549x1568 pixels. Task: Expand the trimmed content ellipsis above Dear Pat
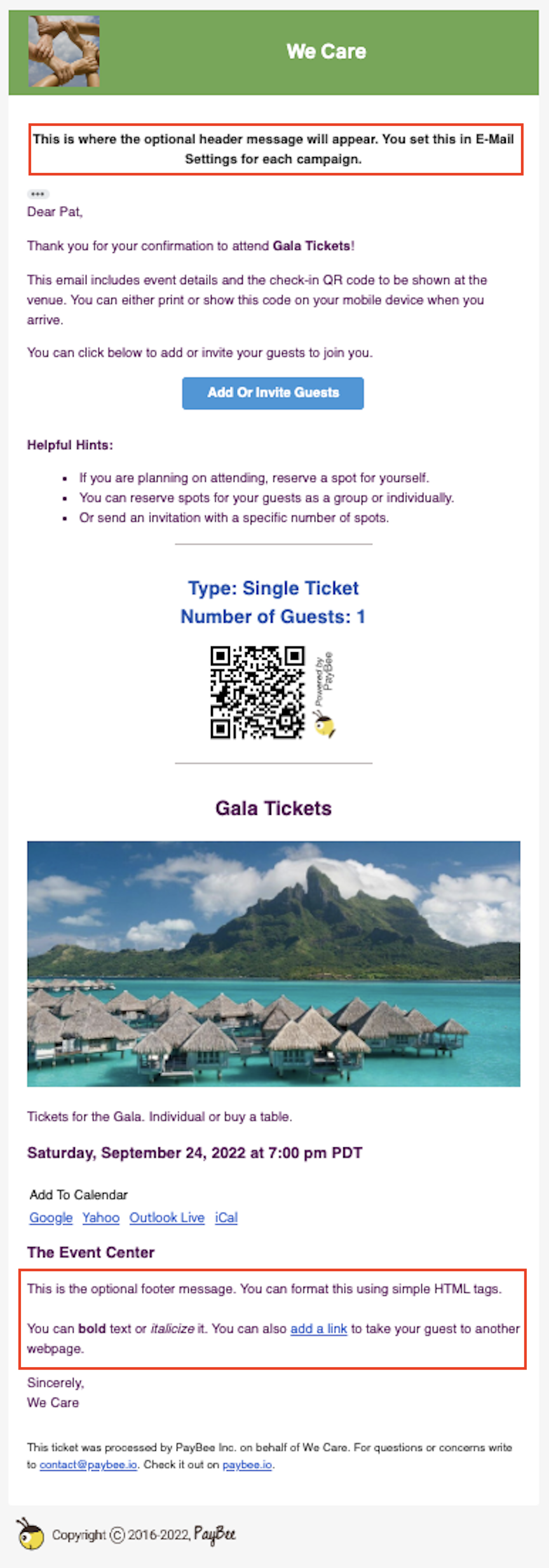(37, 194)
